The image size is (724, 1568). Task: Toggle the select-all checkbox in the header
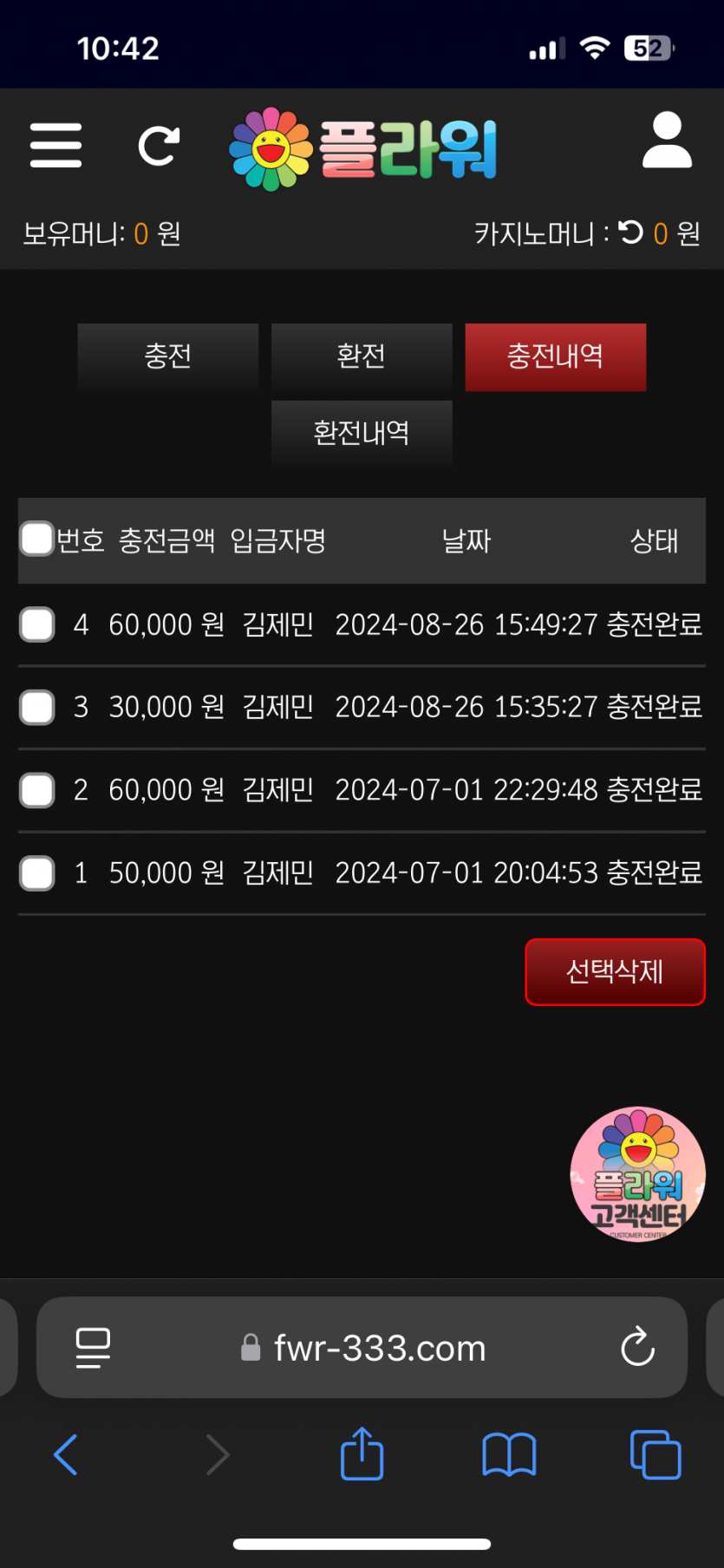[x=37, y=539]
